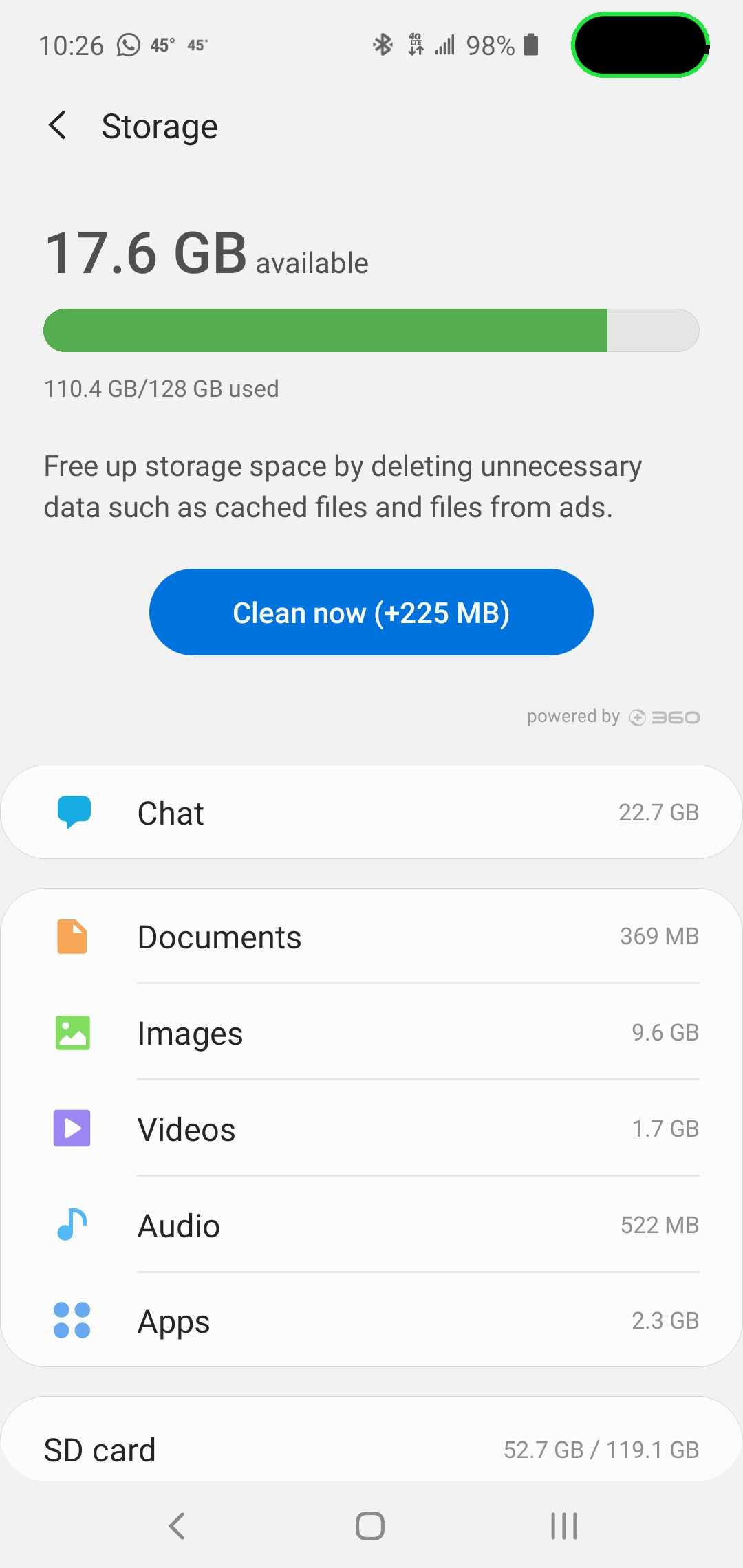Select the Documents file icon
The width and height of the screenshot is (743, 1568).
(71, 935)
